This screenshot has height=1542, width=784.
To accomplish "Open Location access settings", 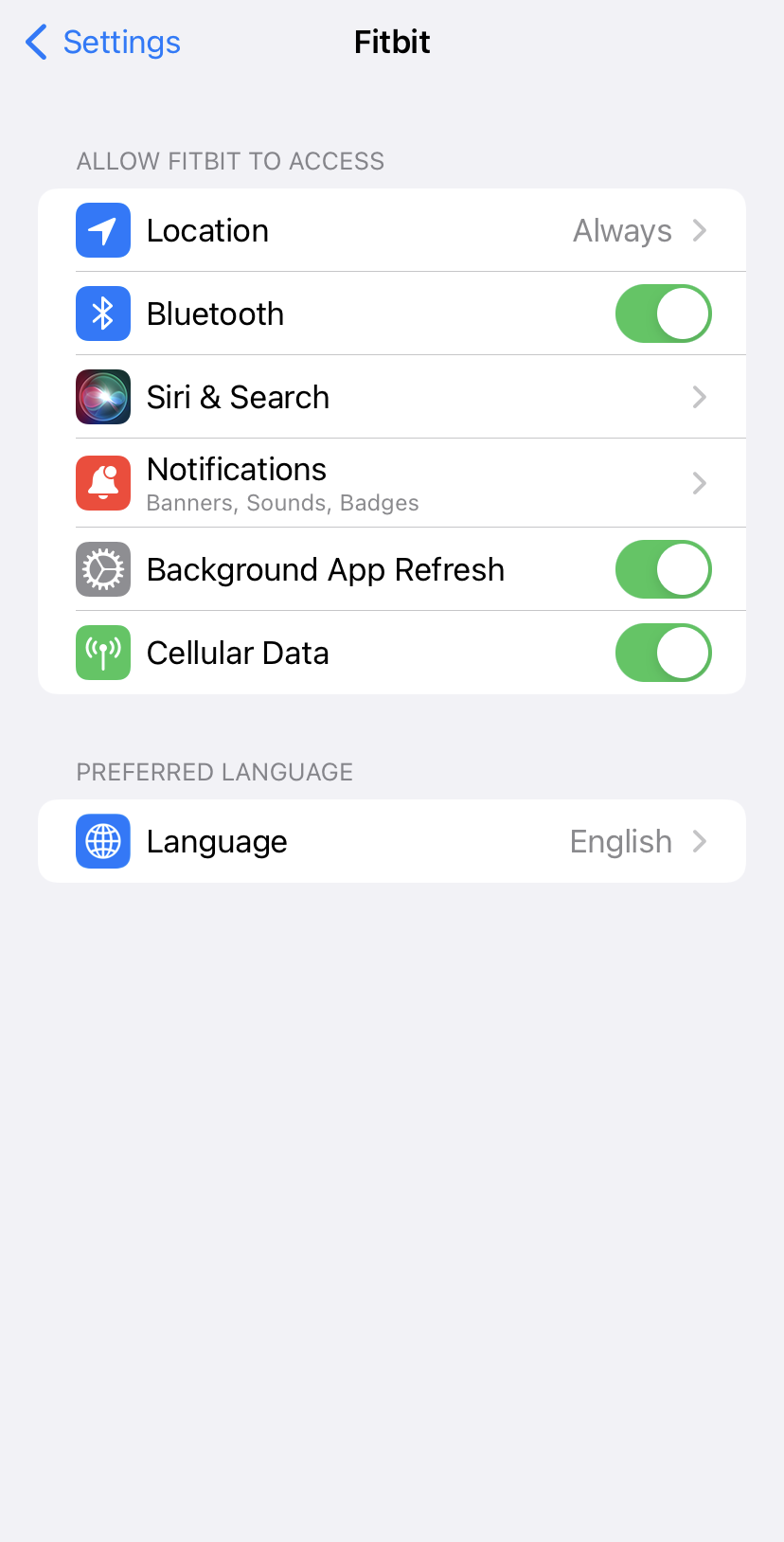I will point(392,230).
